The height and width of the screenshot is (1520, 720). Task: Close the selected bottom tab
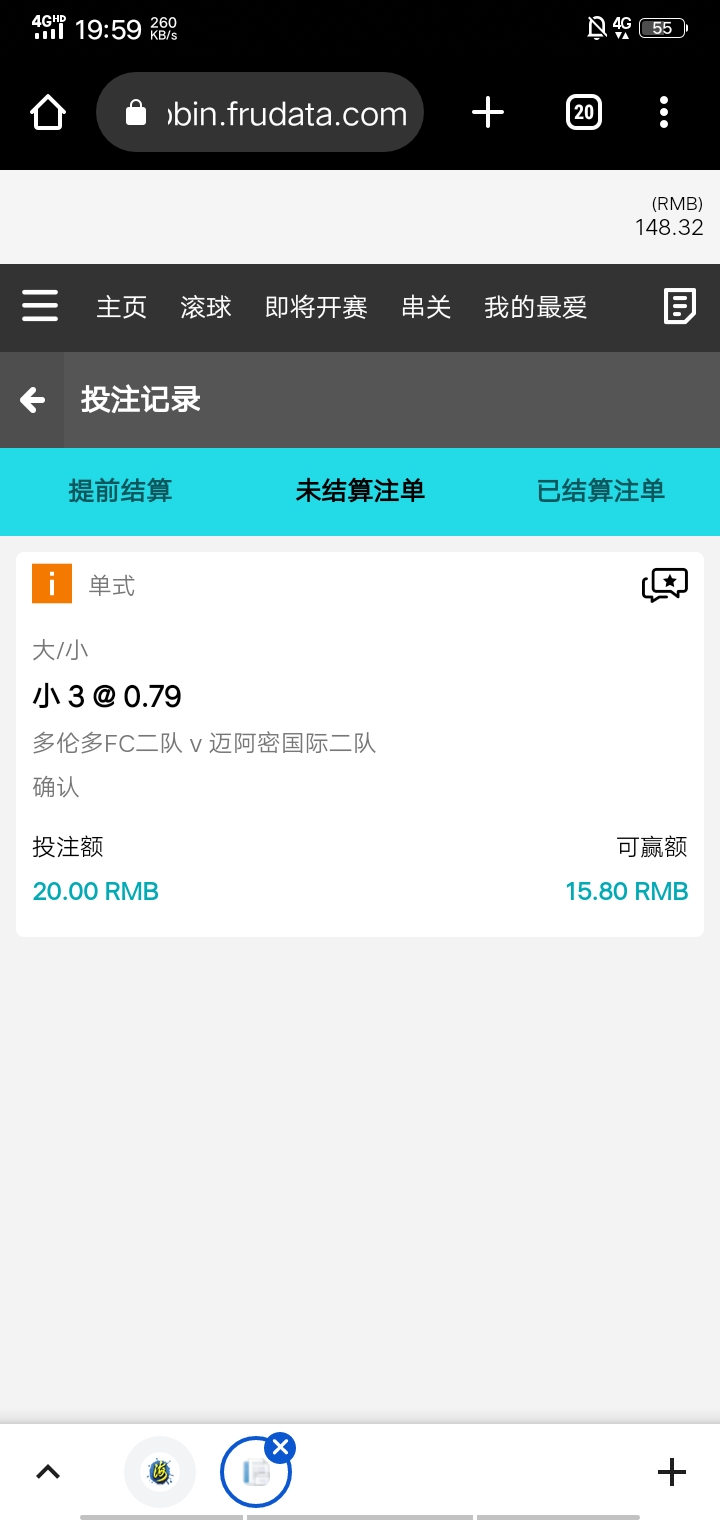click(280, 1447)
